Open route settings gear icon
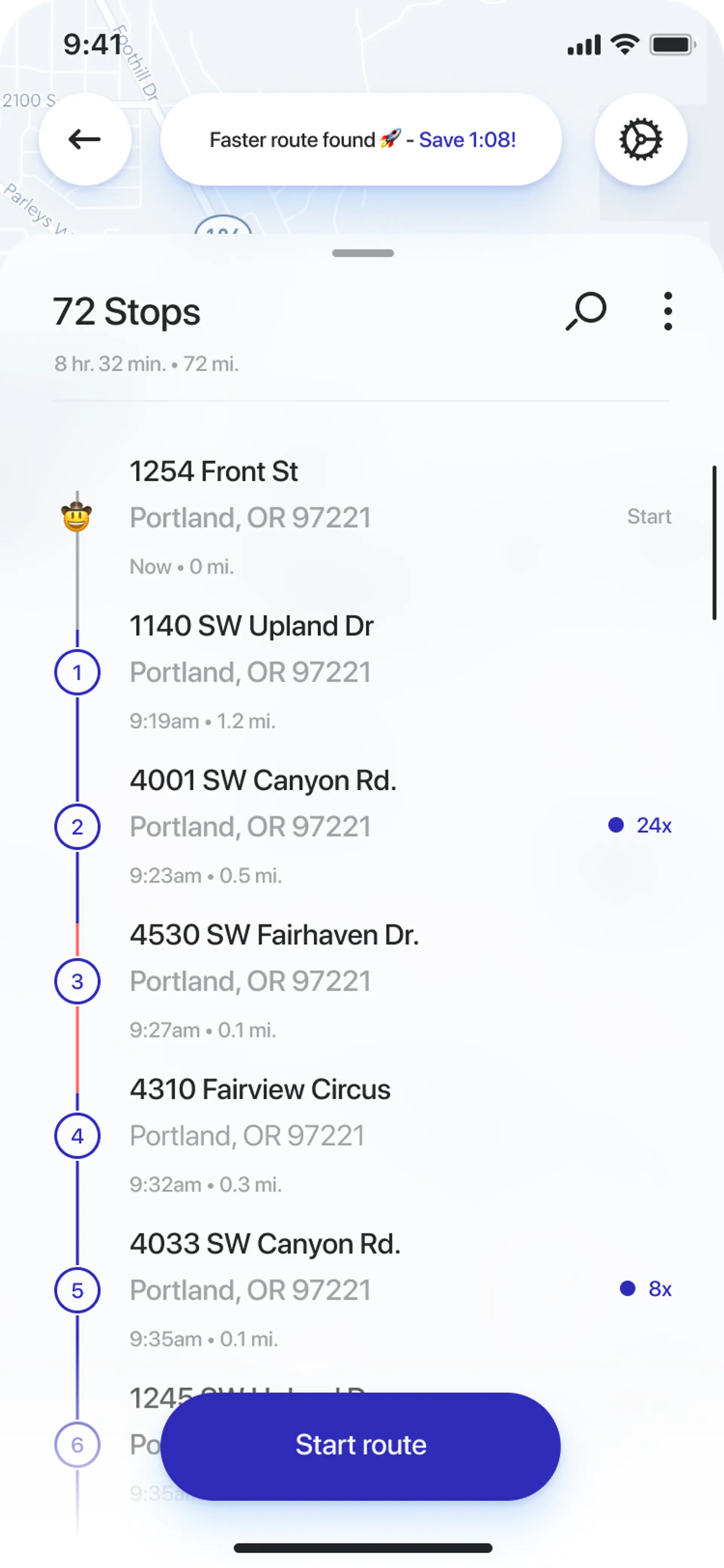 [641, 140]
